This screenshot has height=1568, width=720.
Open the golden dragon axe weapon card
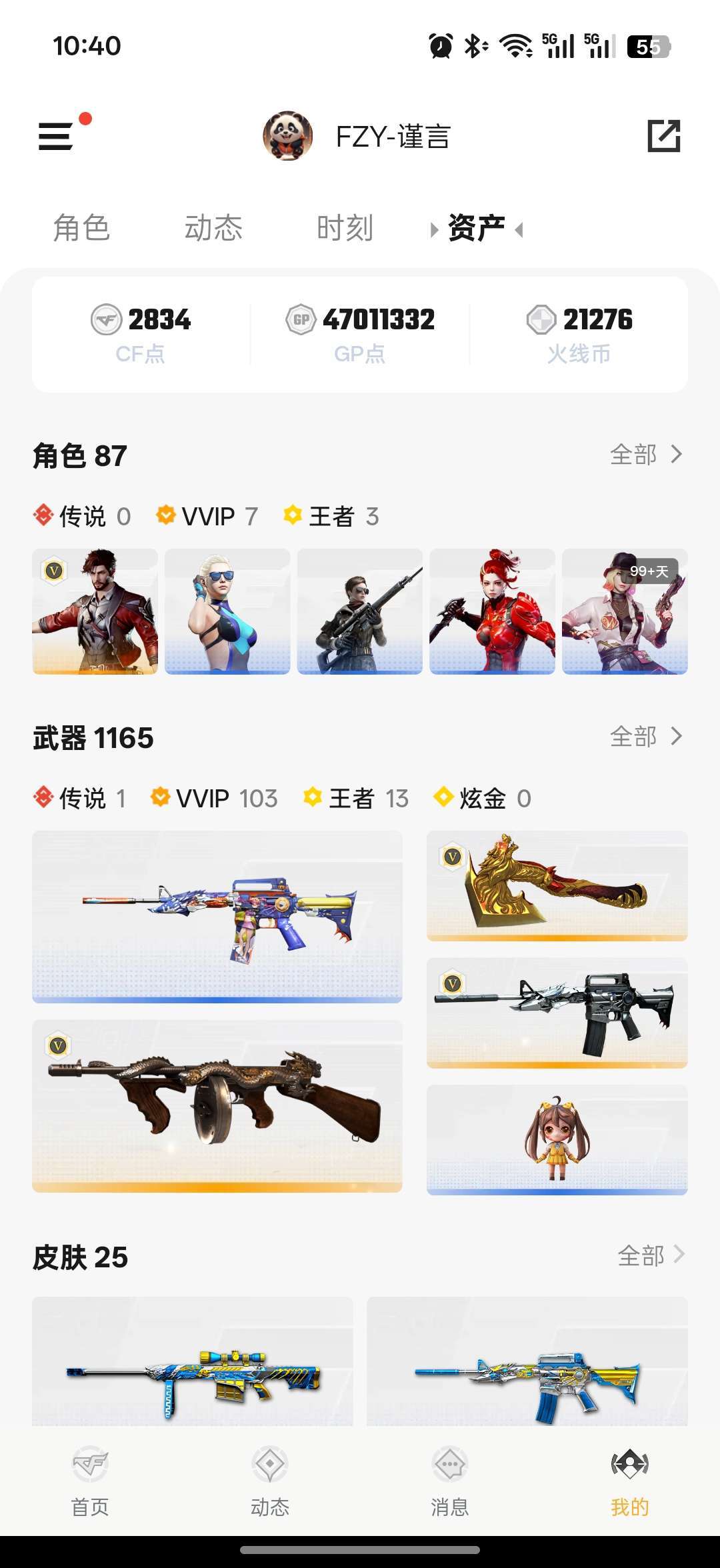pyautogui.click(x=557, y=885)
